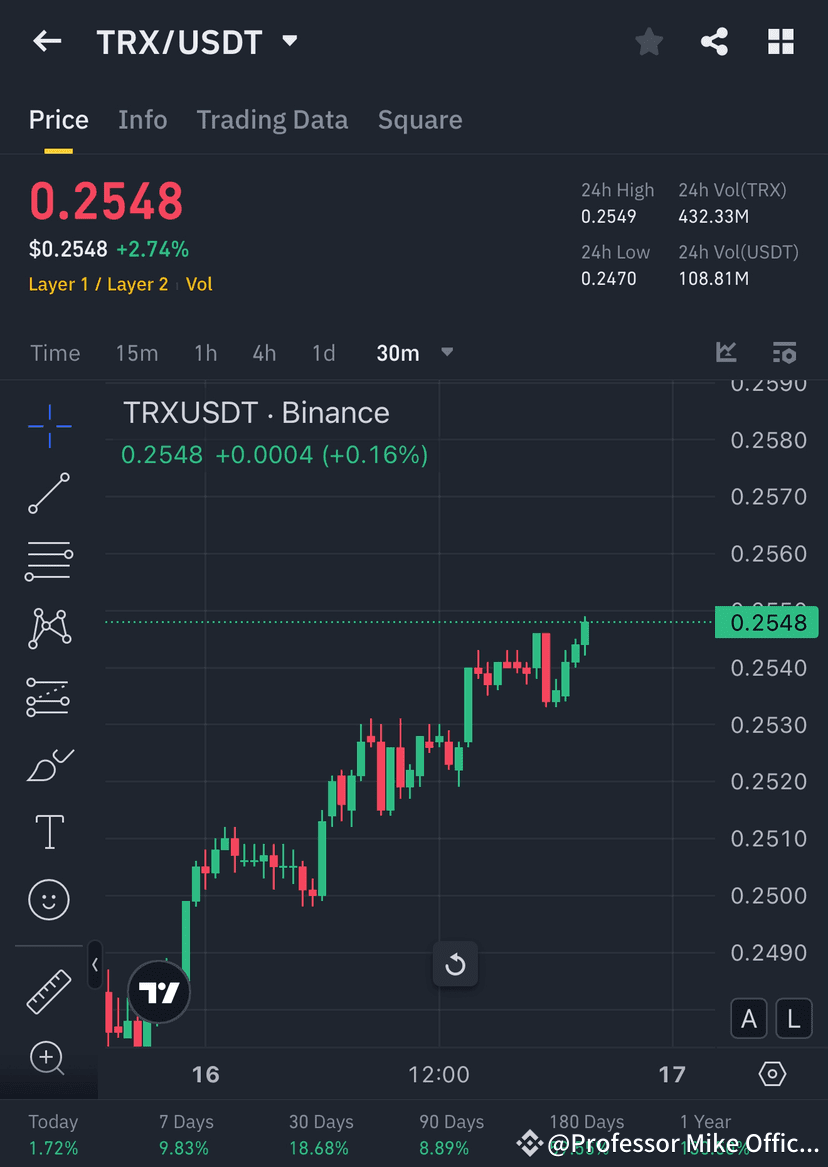Viewport: 828px width, 1167px height.
Task: Select the crosshair cursor tool
Action: tap(48, 426)
